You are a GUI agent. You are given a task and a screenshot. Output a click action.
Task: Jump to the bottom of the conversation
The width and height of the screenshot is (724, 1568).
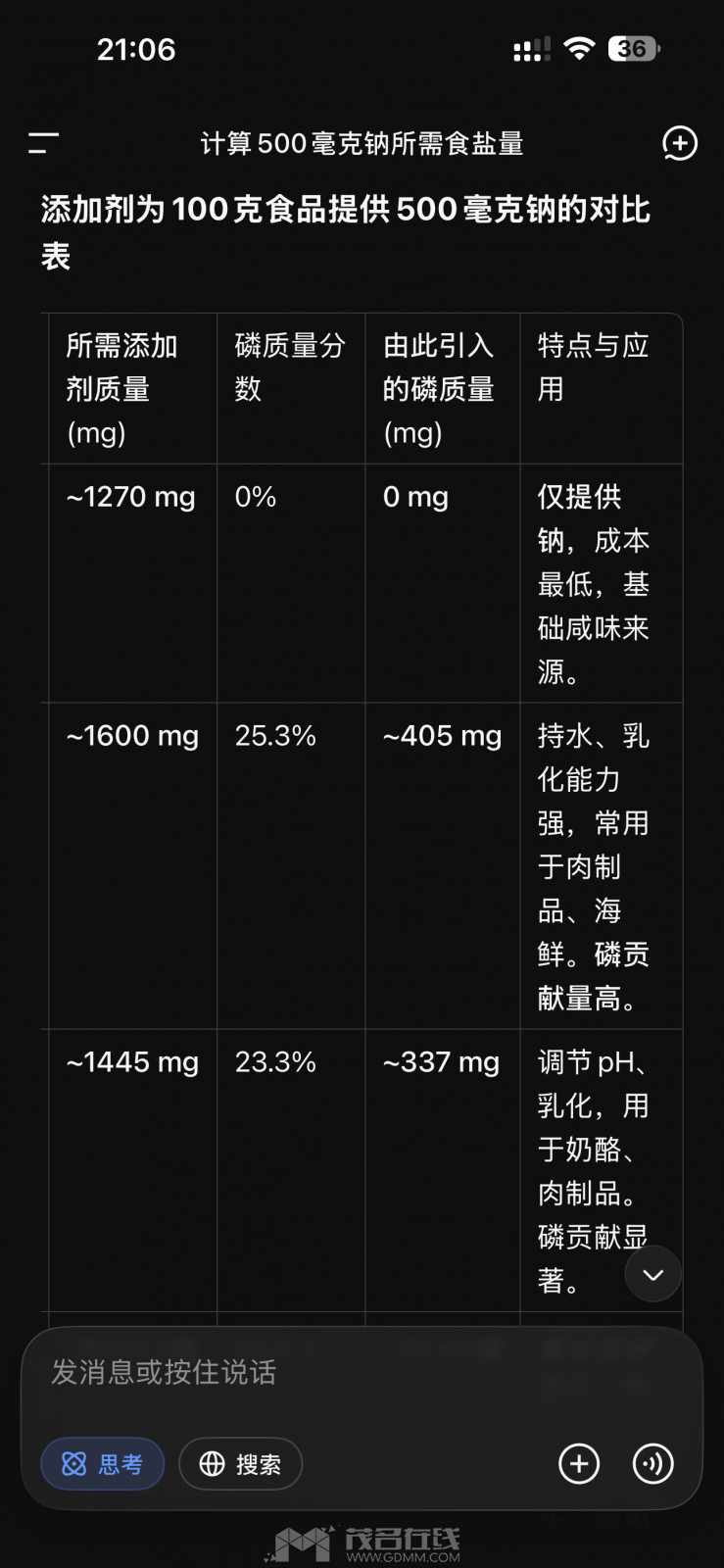652,1274
